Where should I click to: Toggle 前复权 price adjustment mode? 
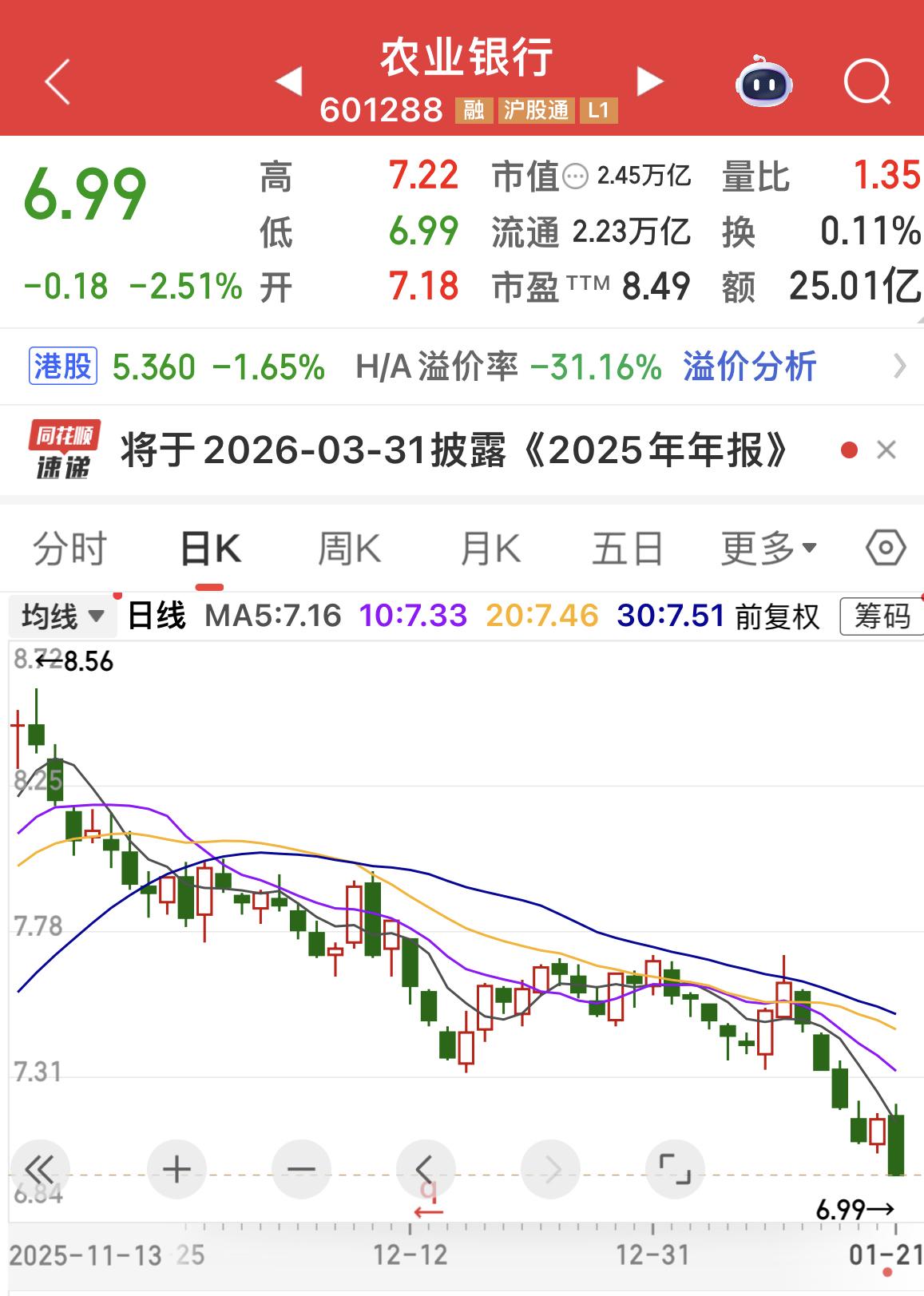pos(776,616)
